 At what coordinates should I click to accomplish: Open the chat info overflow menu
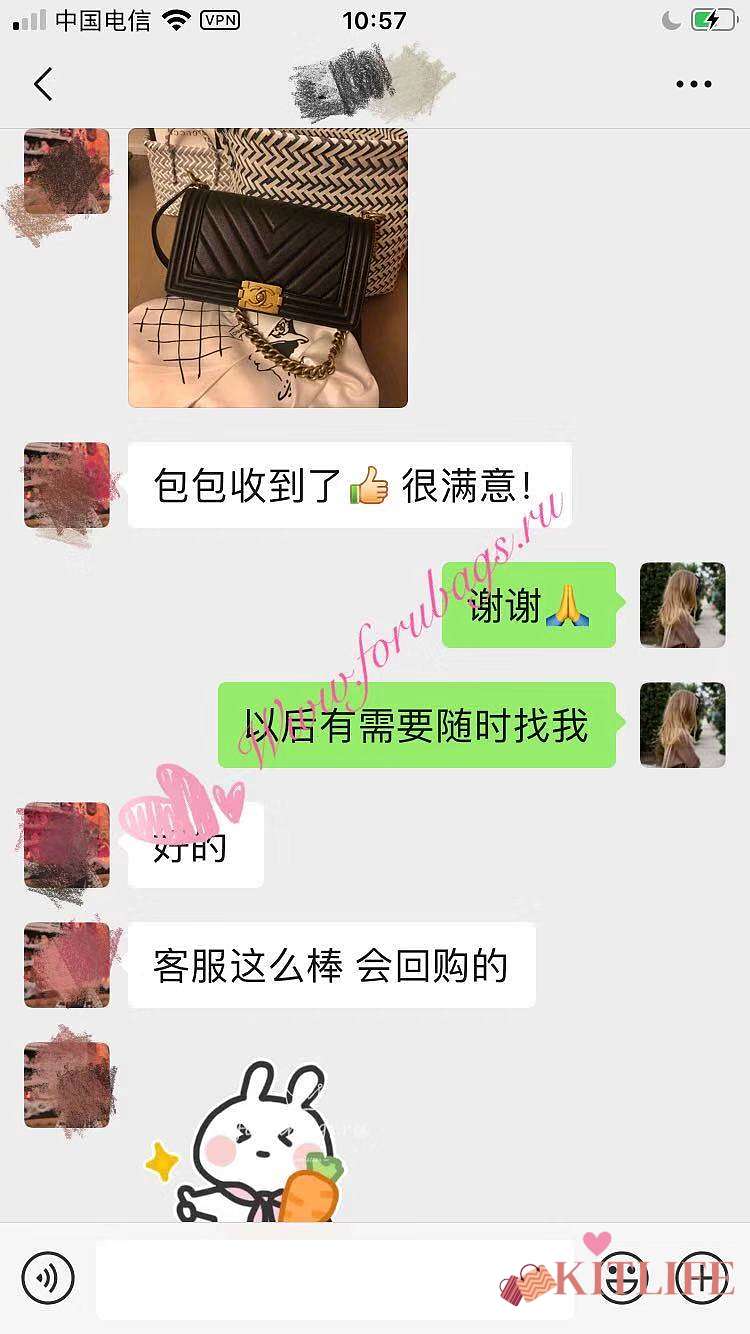point(693,85)
